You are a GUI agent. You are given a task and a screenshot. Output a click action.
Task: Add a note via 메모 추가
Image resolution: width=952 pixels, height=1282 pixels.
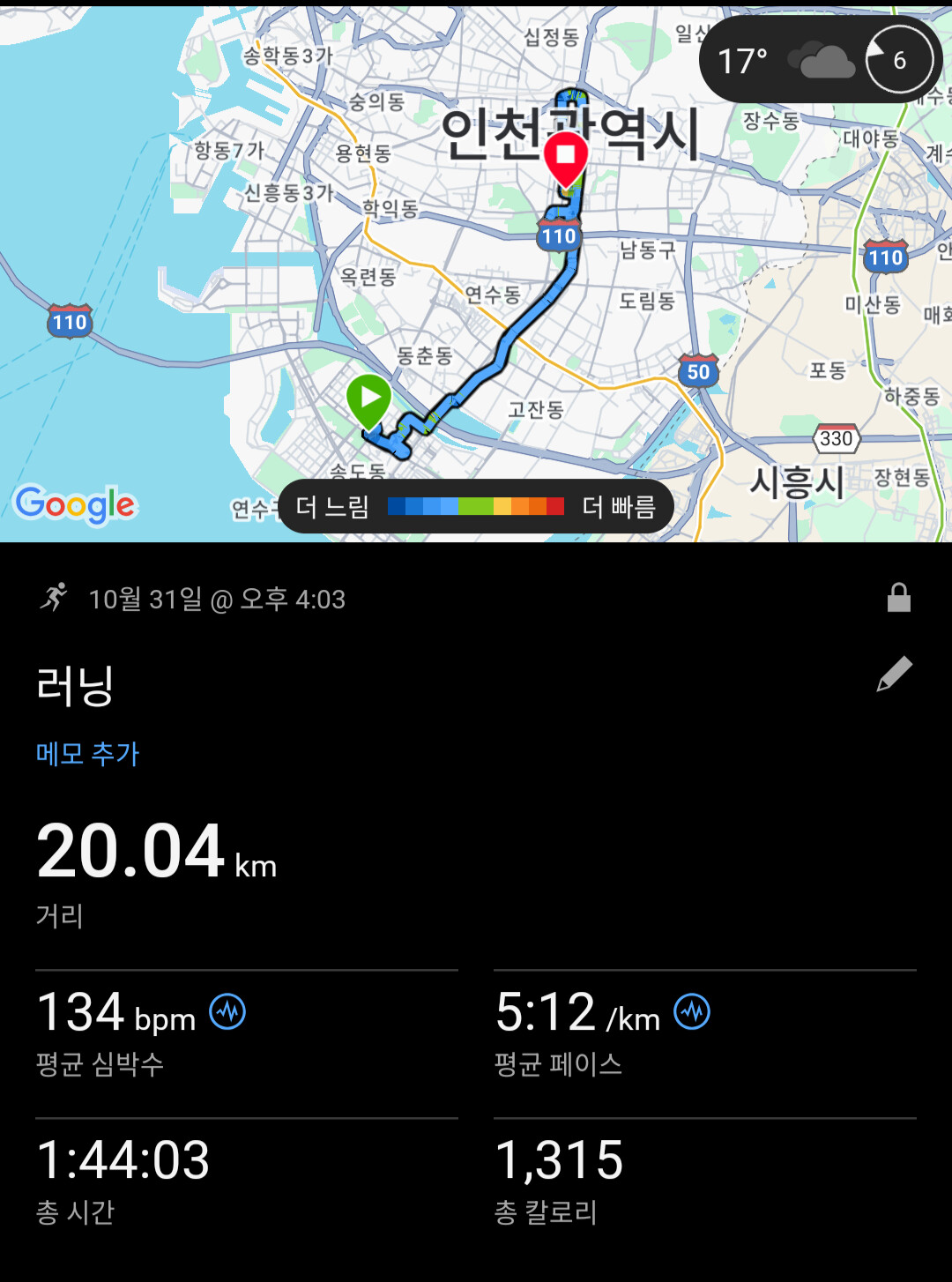tap(87, 754)
